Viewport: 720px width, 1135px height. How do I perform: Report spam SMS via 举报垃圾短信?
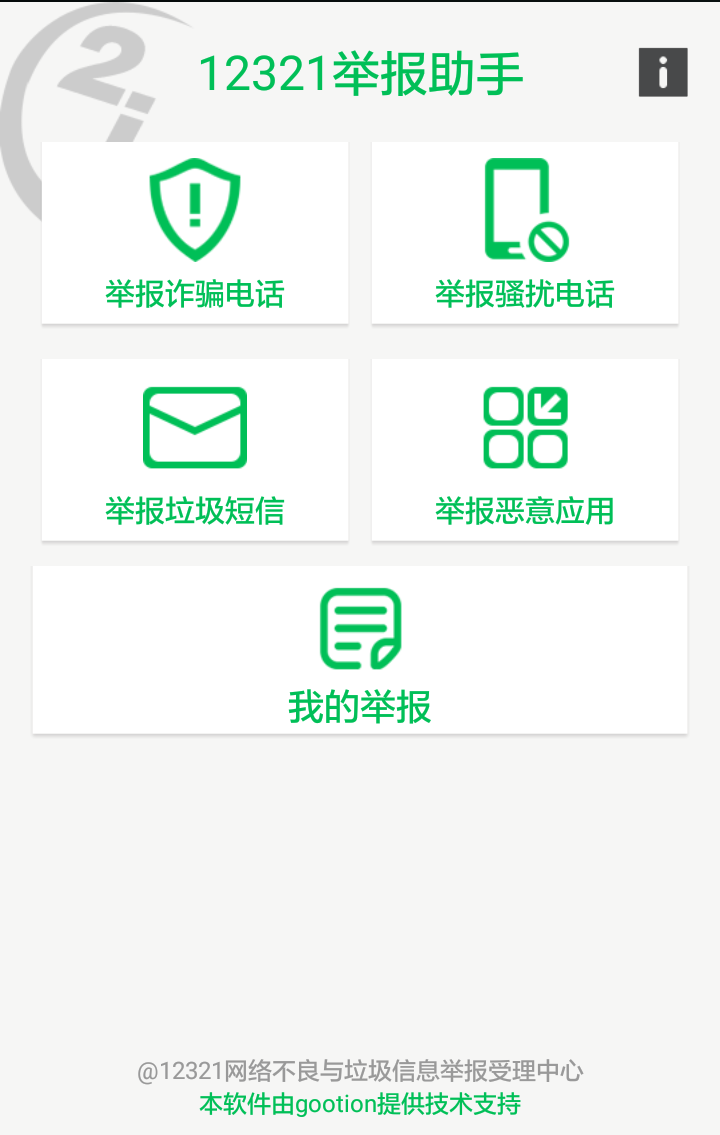click(195, 450)
